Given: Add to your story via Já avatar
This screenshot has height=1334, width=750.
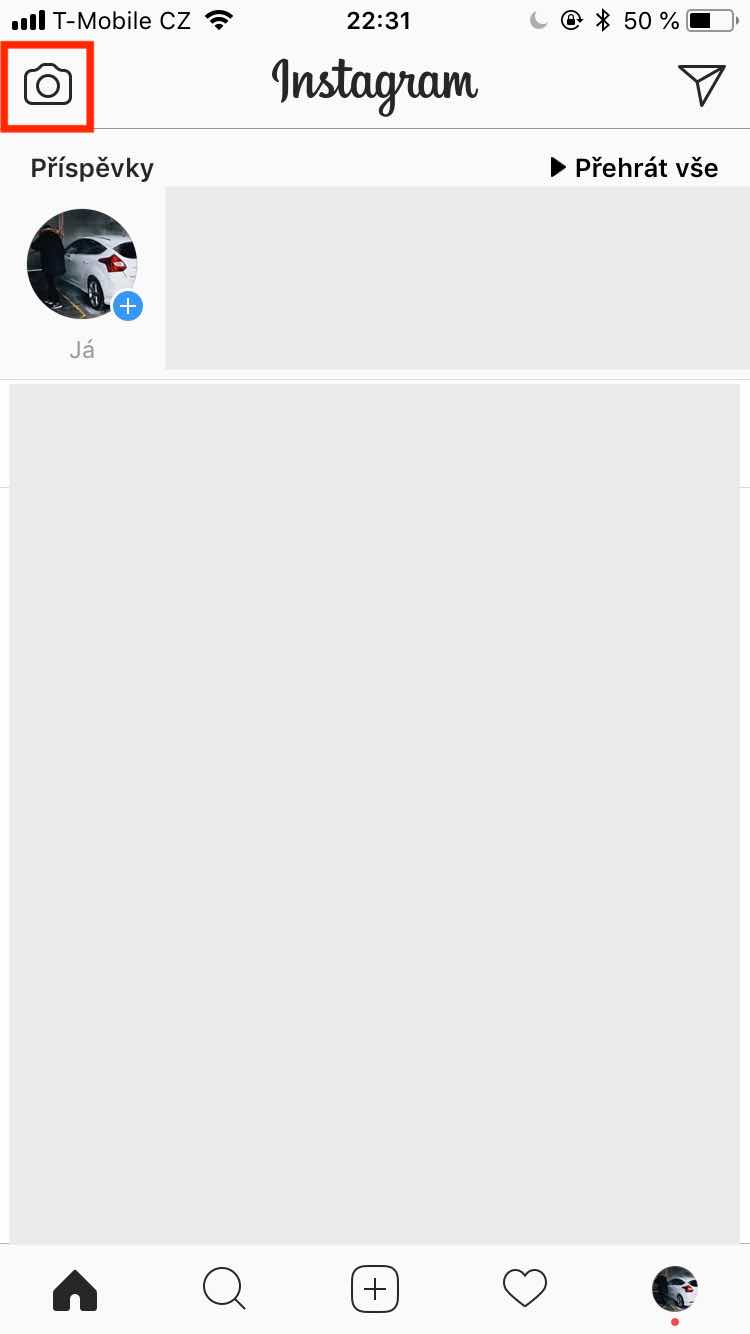Looking at the screenshot, I should point(83,264).
